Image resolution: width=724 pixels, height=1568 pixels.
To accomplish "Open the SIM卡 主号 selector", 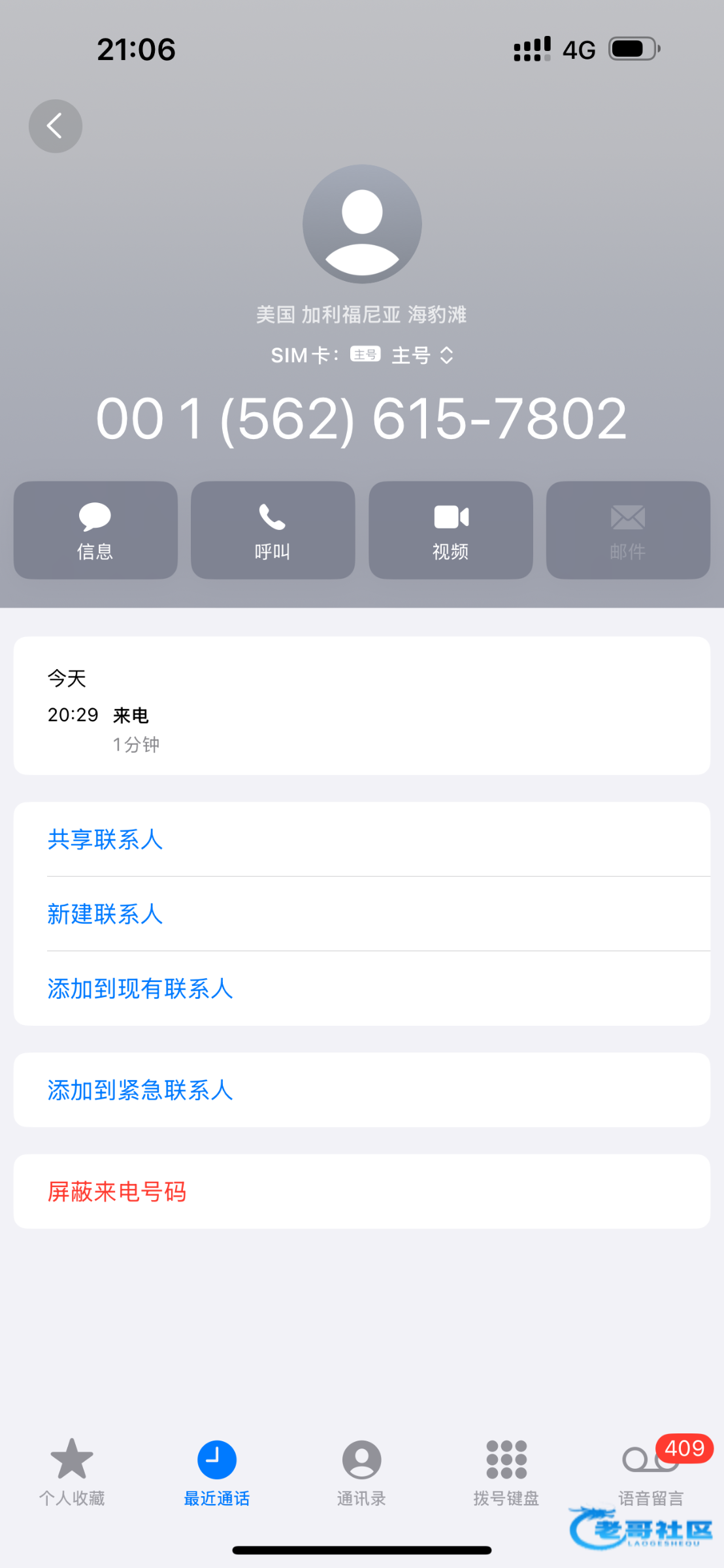I will tap(362, 355).
